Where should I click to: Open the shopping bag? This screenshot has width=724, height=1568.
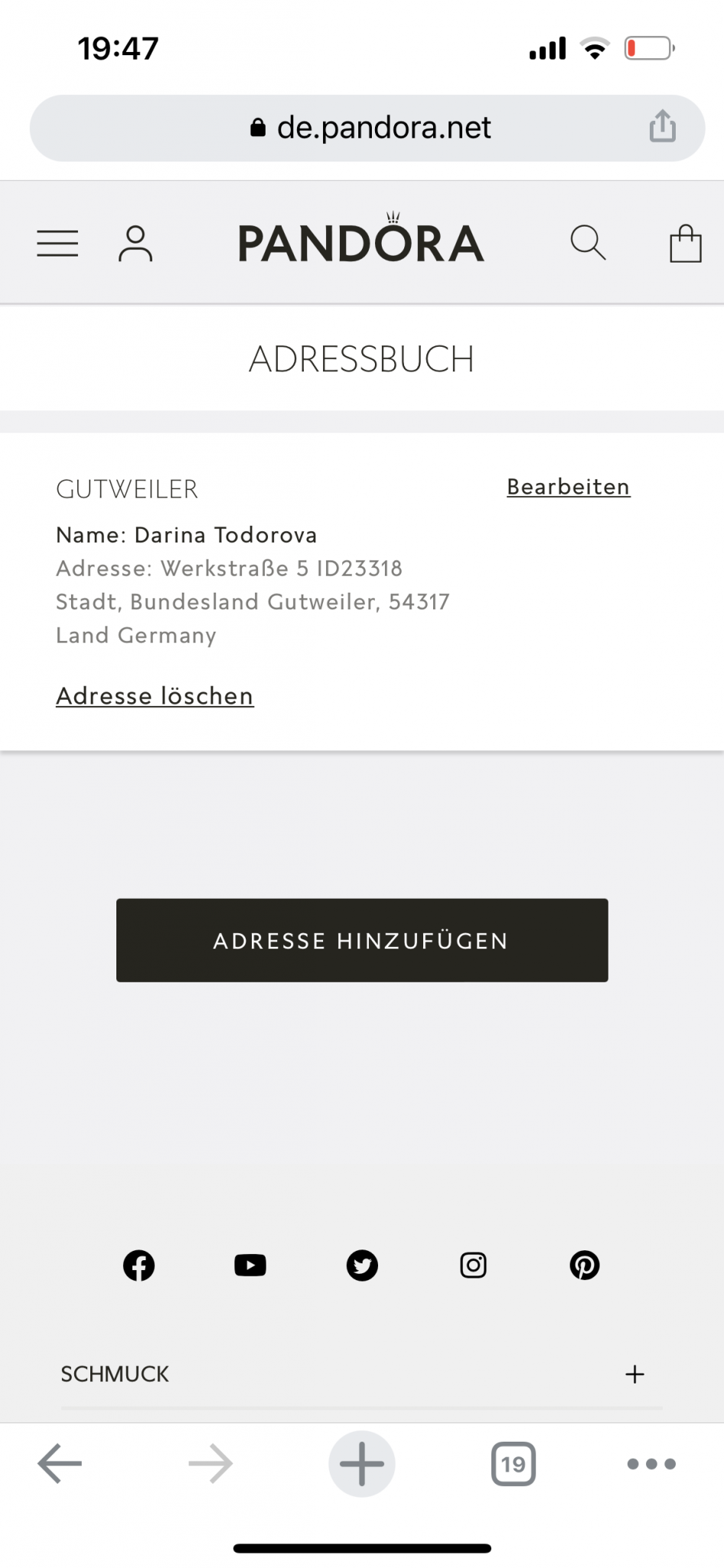click(x=685, y=243)
